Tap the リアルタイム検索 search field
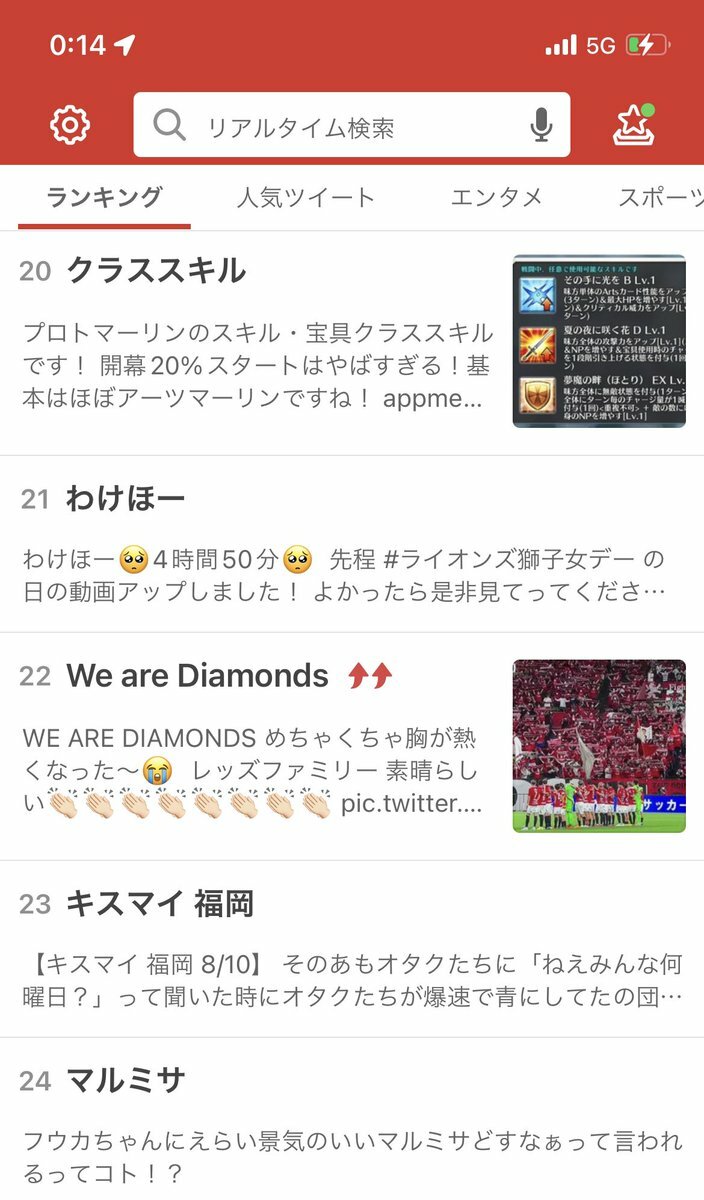Image resolution: width=704 pixels, height=1200 pixels. click(340, 126)
